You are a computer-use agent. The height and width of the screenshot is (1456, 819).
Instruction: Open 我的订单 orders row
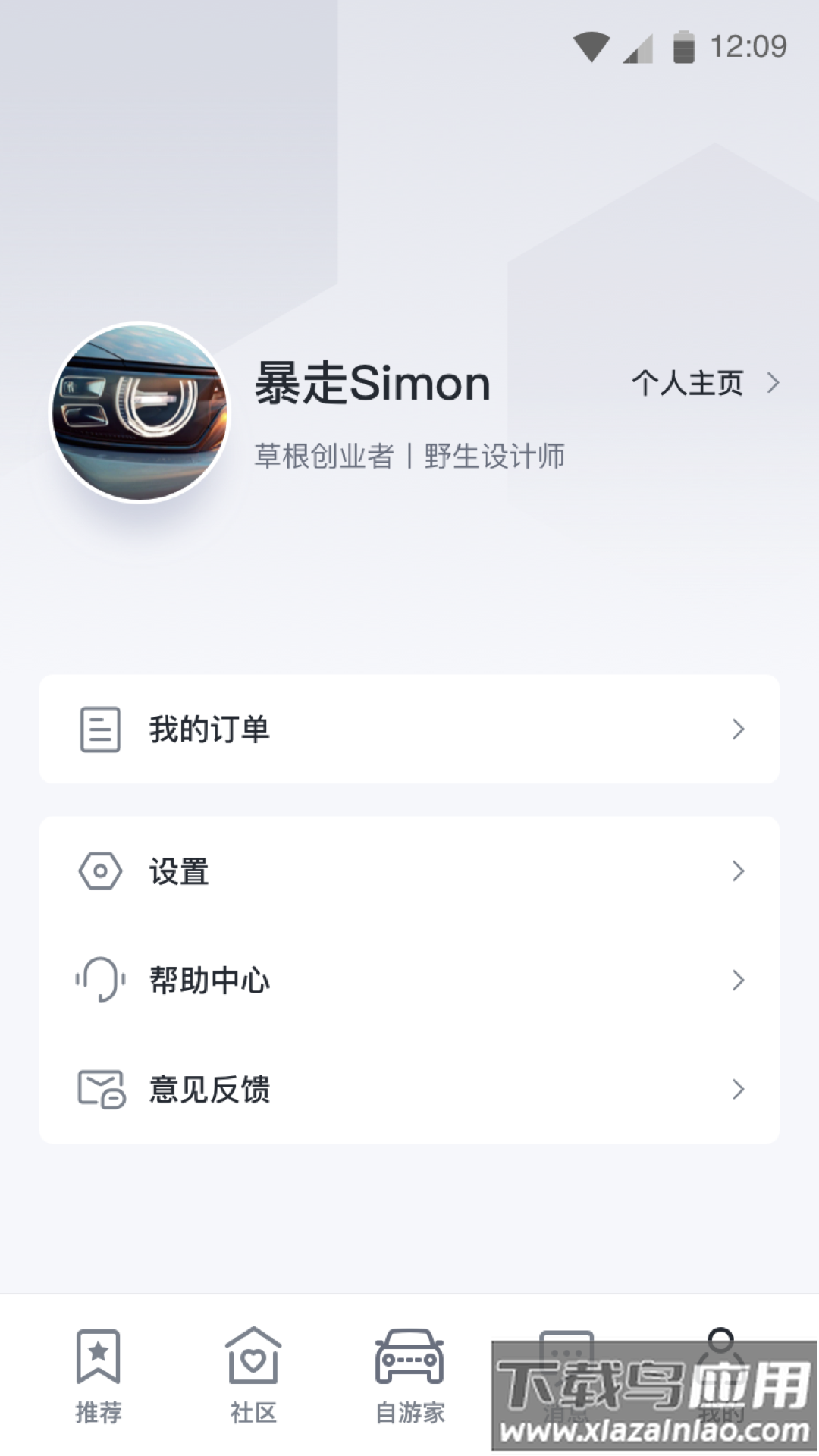tap(409, 729)
